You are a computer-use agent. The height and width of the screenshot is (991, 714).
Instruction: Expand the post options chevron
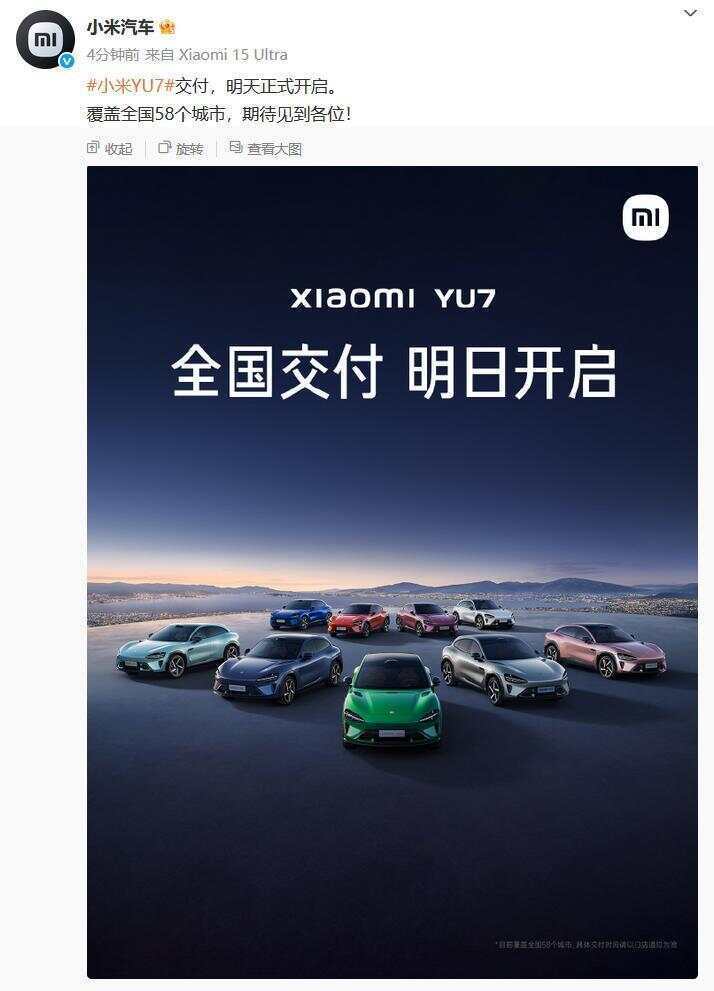click(690, 14)
